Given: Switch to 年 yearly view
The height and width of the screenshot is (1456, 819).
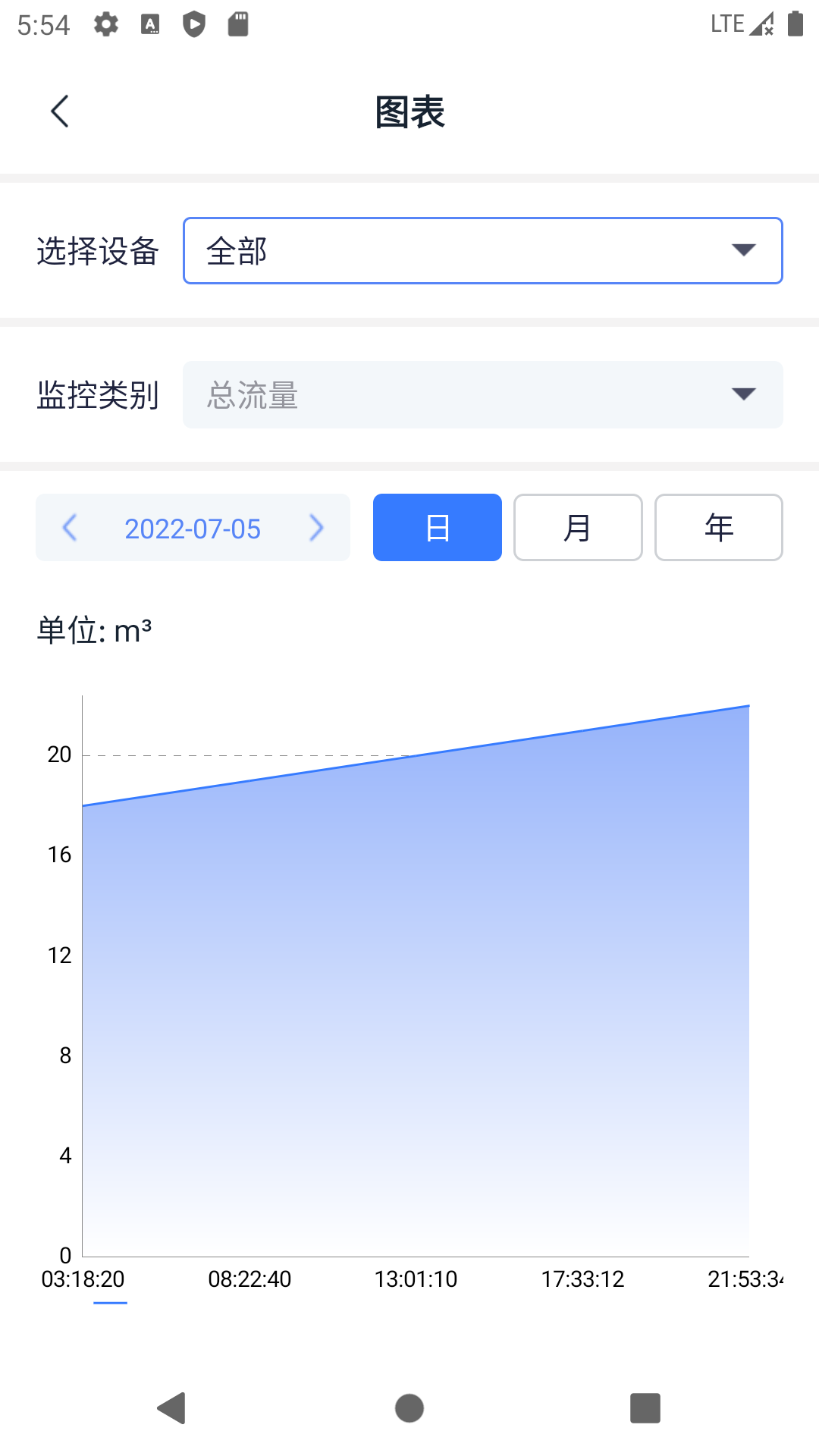Looking at the screenshot, I should [x=717, y=527].
